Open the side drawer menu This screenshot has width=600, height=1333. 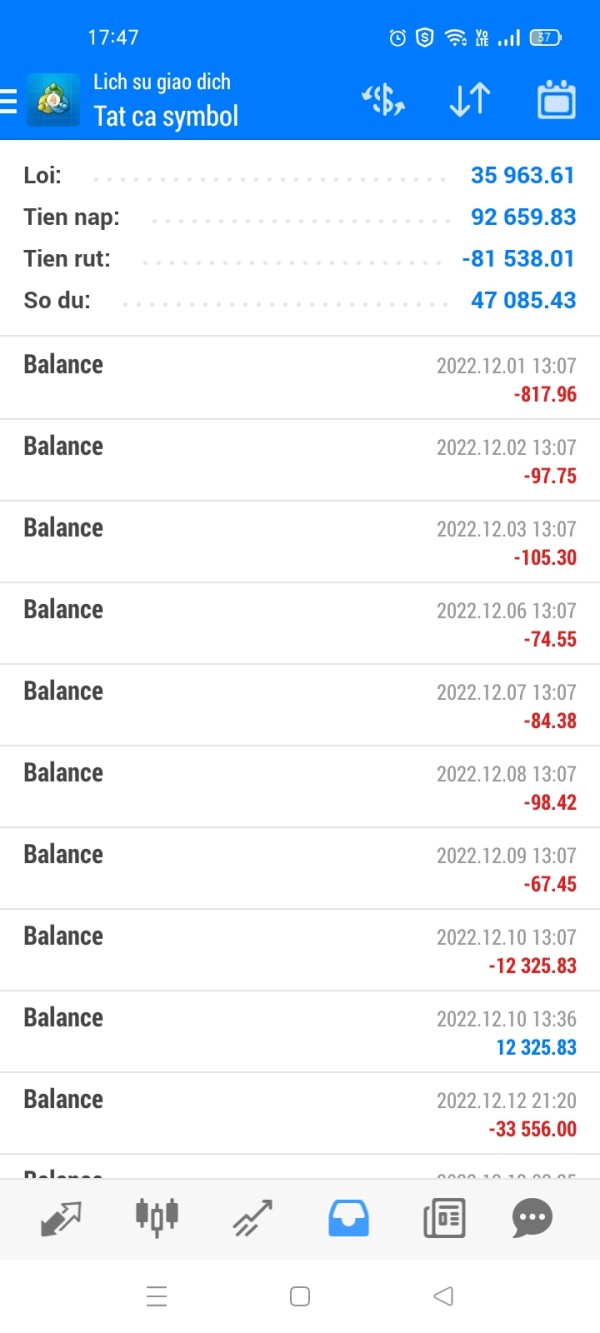[x=10, y=100]
